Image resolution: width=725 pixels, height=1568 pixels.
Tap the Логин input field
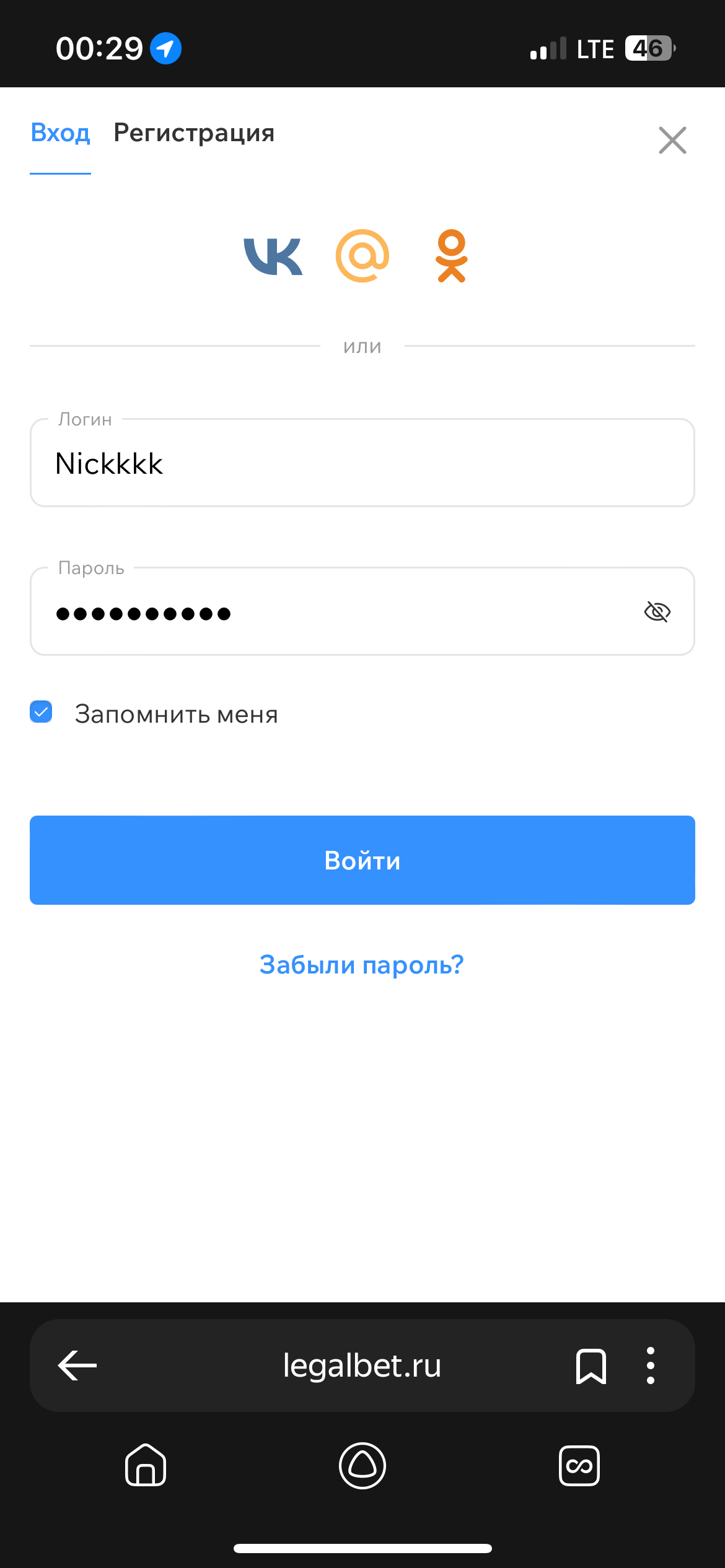coord(362,463)
